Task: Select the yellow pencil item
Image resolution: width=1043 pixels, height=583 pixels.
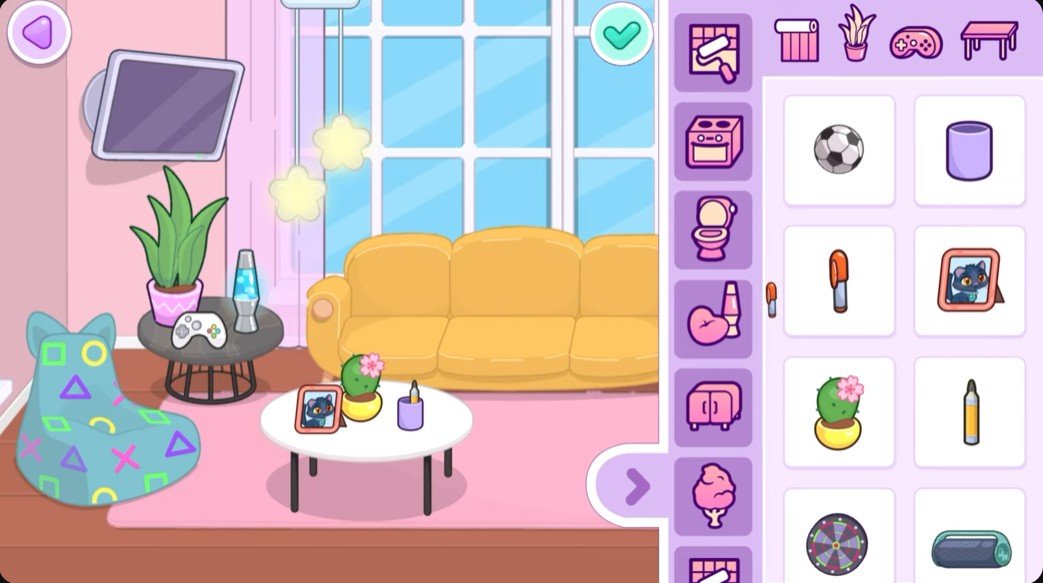Action: (969, 411)
